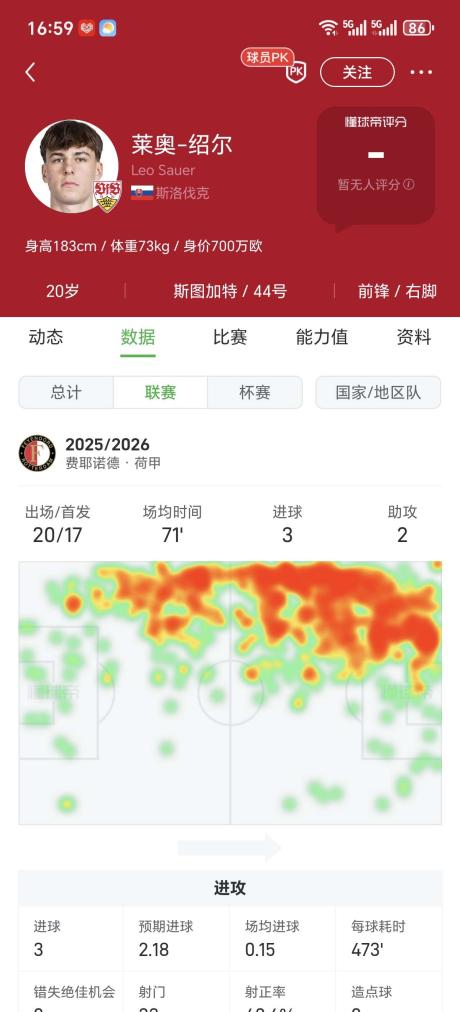Select the 联赛 filter

click(x=161, y=392)
